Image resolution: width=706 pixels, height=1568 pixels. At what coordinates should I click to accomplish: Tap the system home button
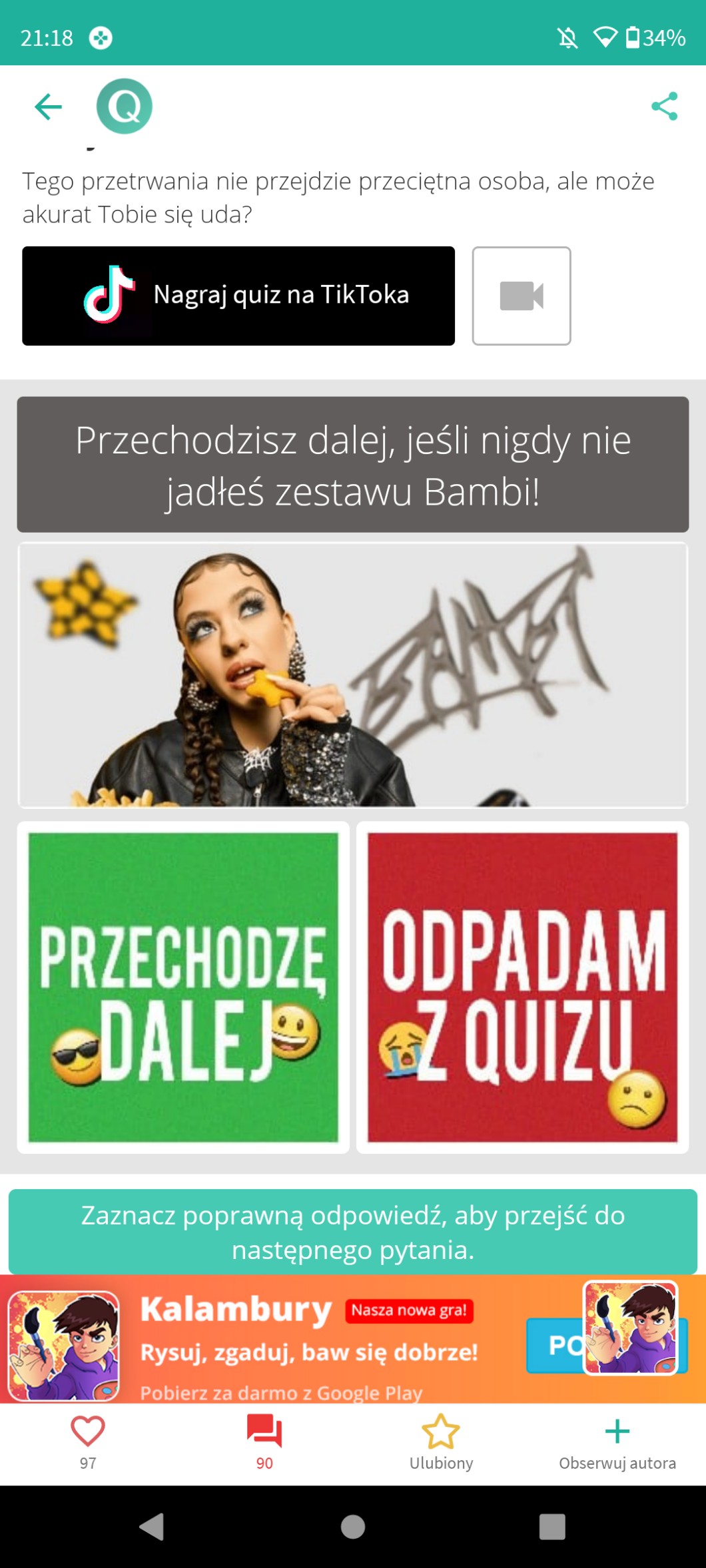[353, 1526]
